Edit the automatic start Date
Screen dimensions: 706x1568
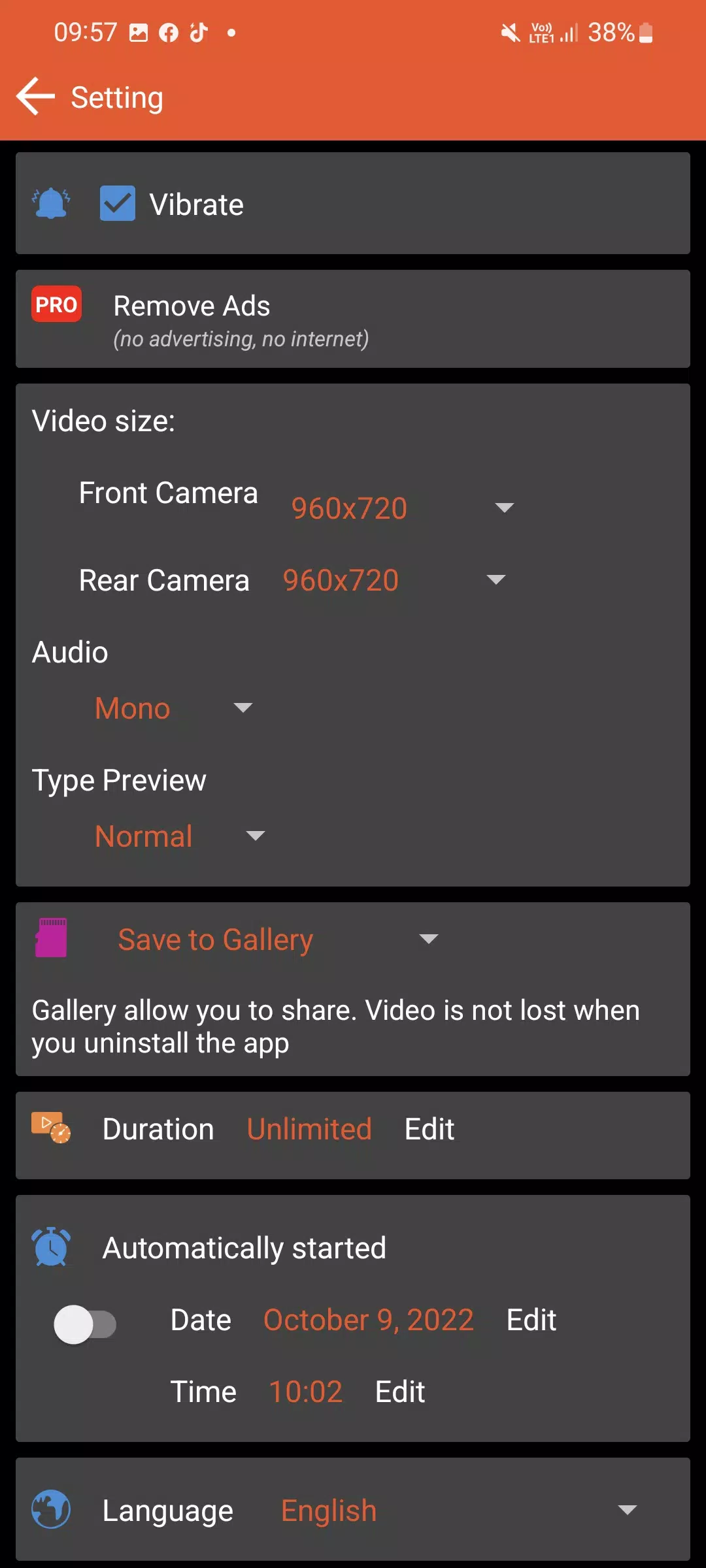(531, 1320)
